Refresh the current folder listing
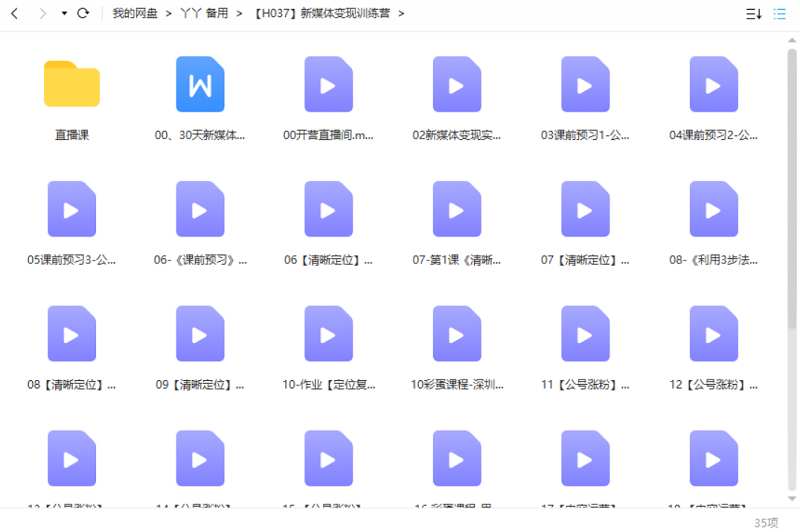Image resolution: width=800 pixels, height=532 pixels. 83,14
